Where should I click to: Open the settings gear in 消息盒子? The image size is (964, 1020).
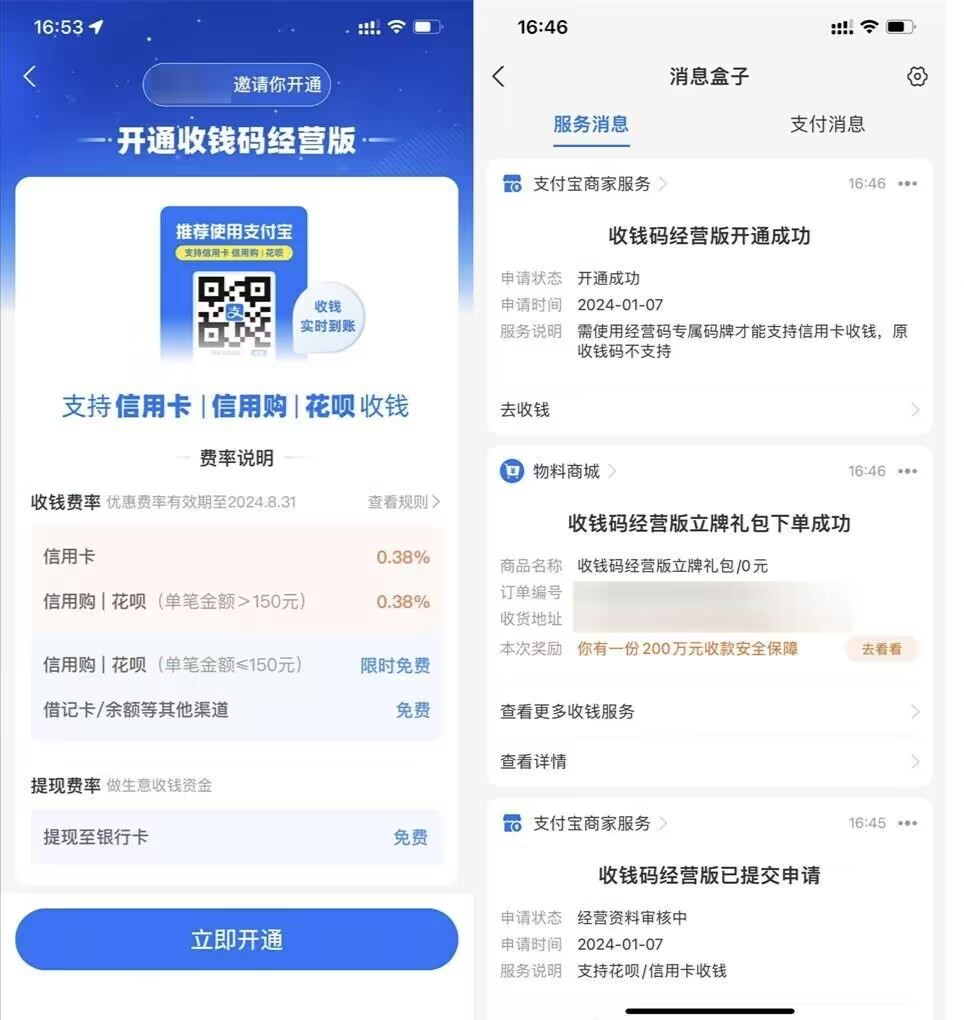pyautogui.click(x=917, y=76)
